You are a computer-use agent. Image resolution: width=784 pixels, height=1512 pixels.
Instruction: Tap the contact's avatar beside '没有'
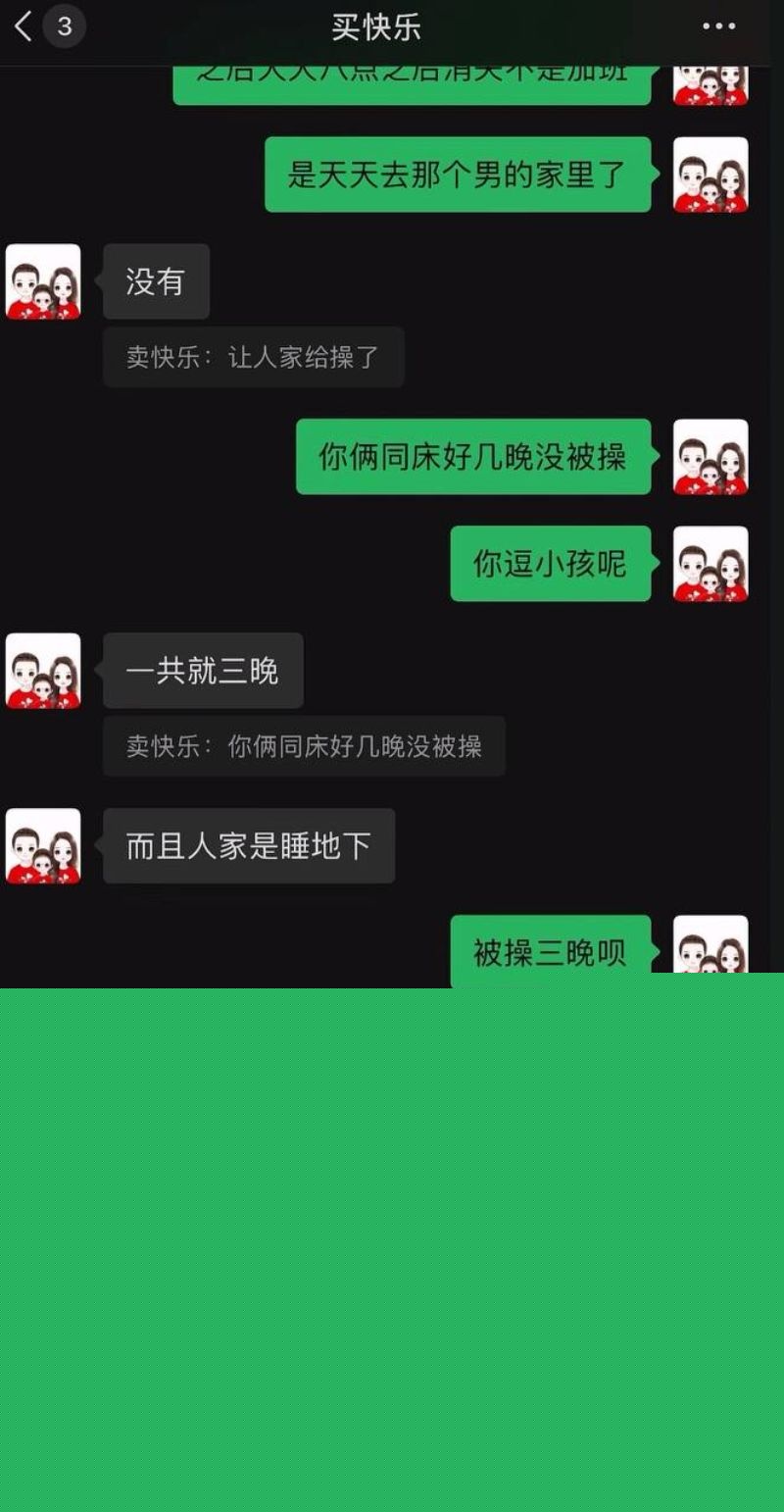pos(44,282)
